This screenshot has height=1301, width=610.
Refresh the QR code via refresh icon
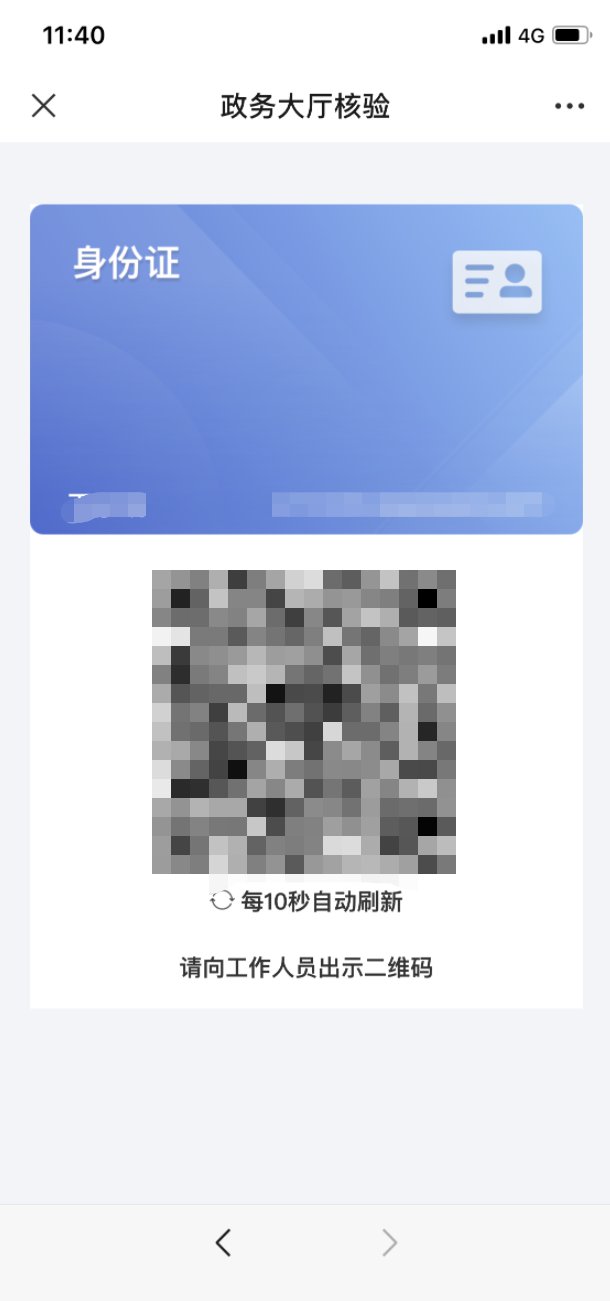click(222, 901)
